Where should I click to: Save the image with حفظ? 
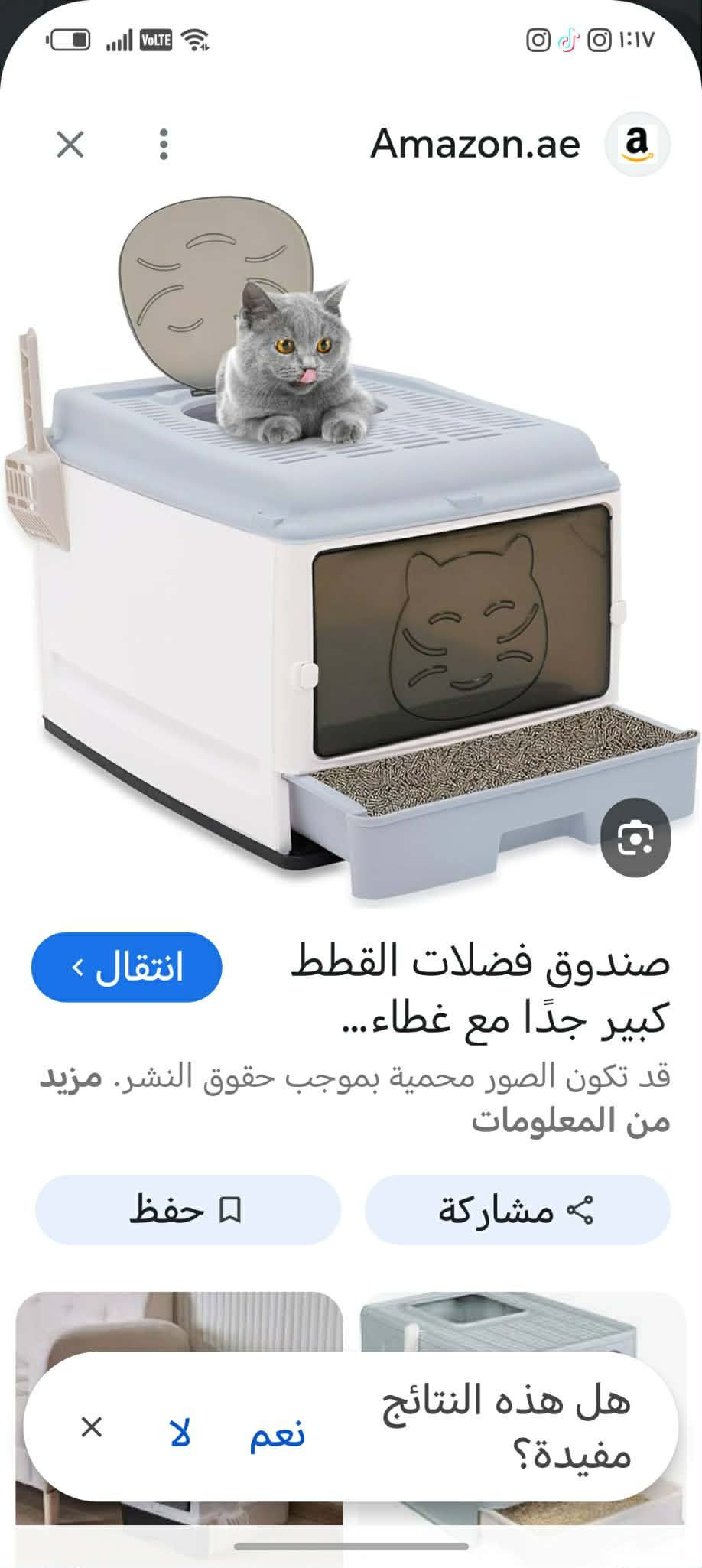tap(187, 1210)
